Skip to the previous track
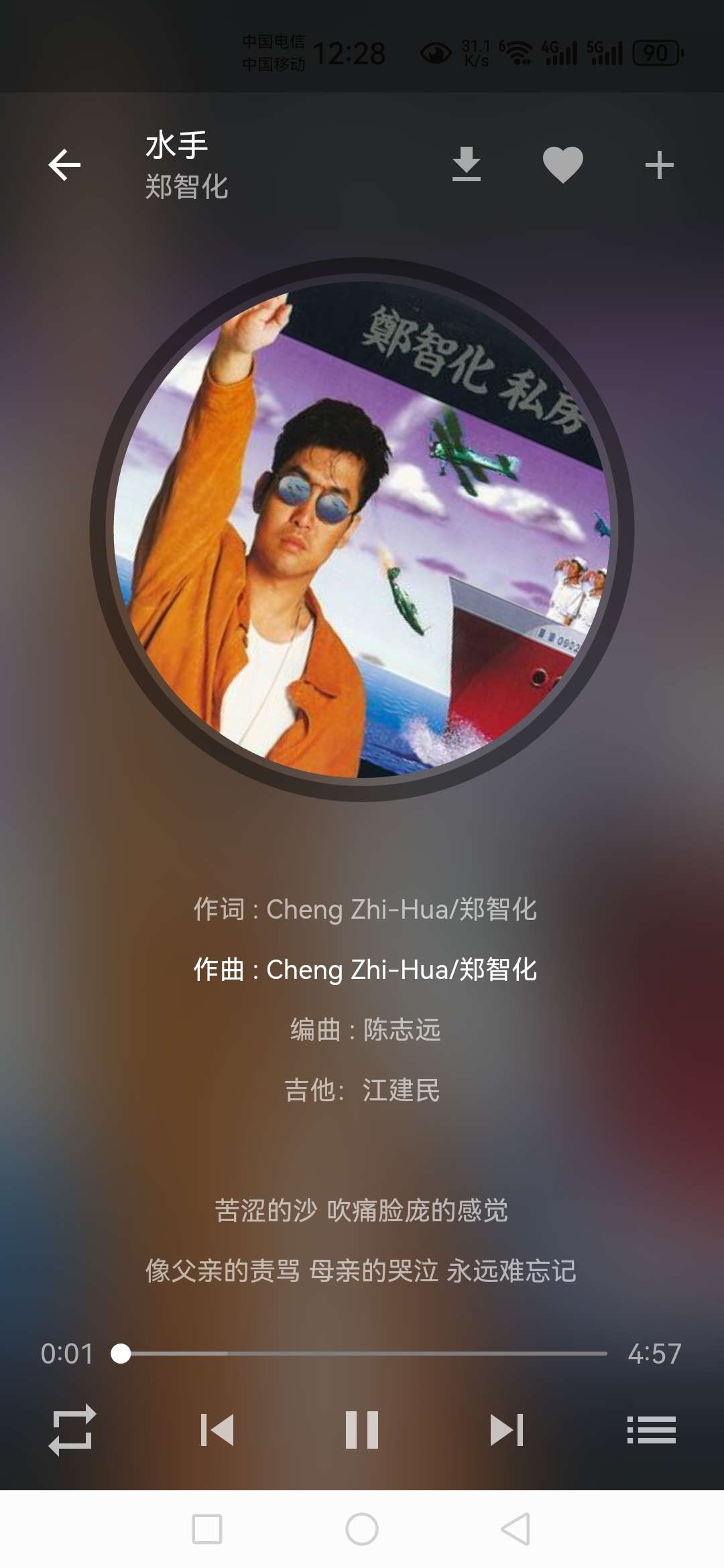The width and height of the screenshot is (724, 1568). pyautogui.click(x=217, y=1429)
